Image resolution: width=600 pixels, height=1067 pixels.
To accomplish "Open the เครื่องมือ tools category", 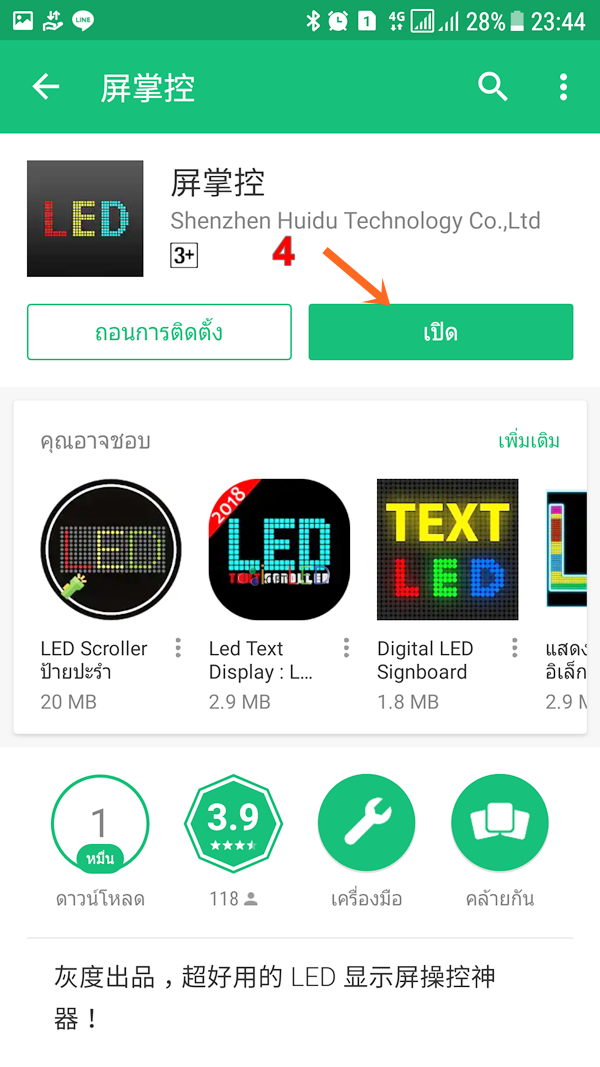I will pos(366,825).
